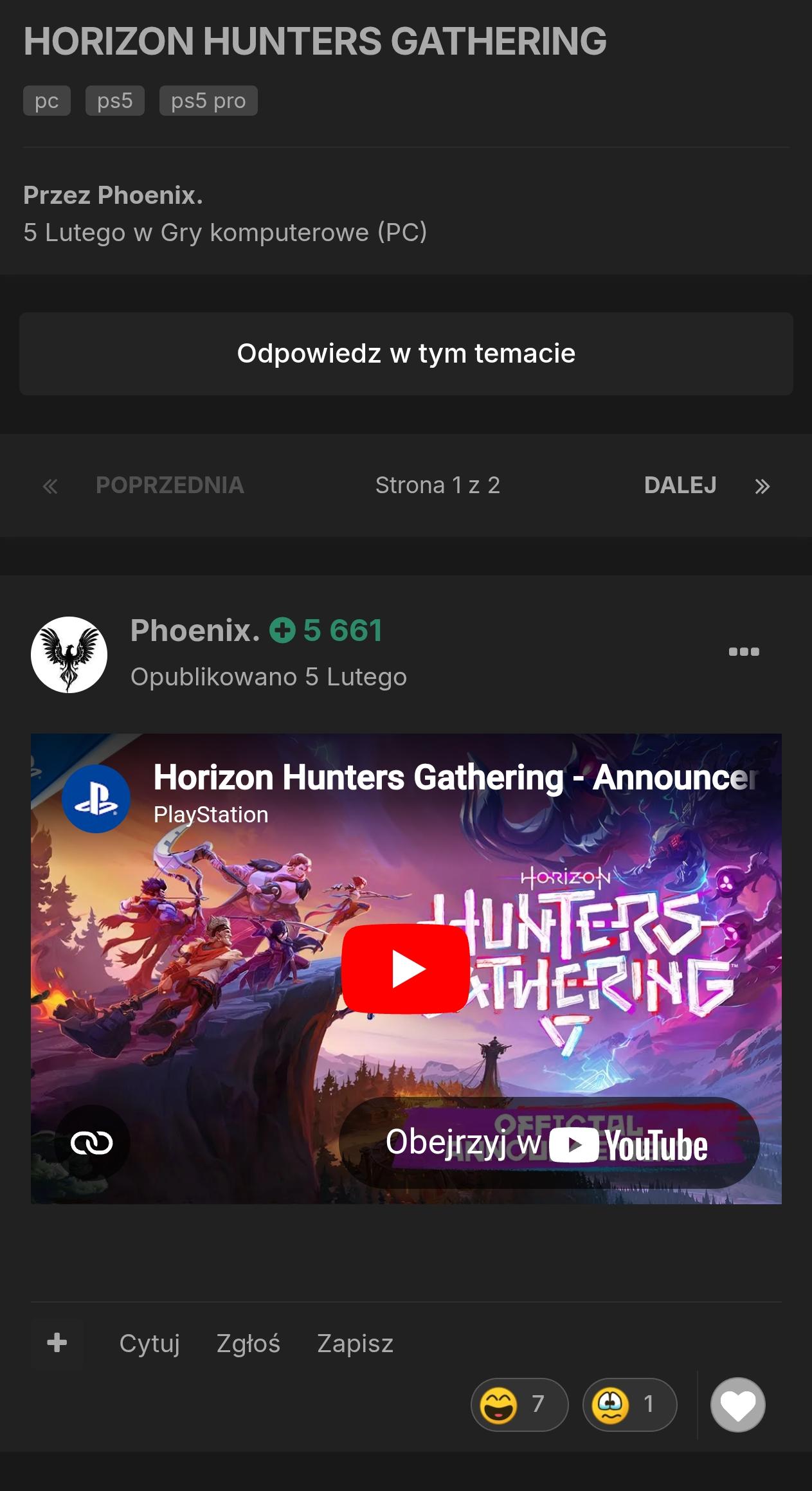Open the ps5 tag

click(114, 101)
